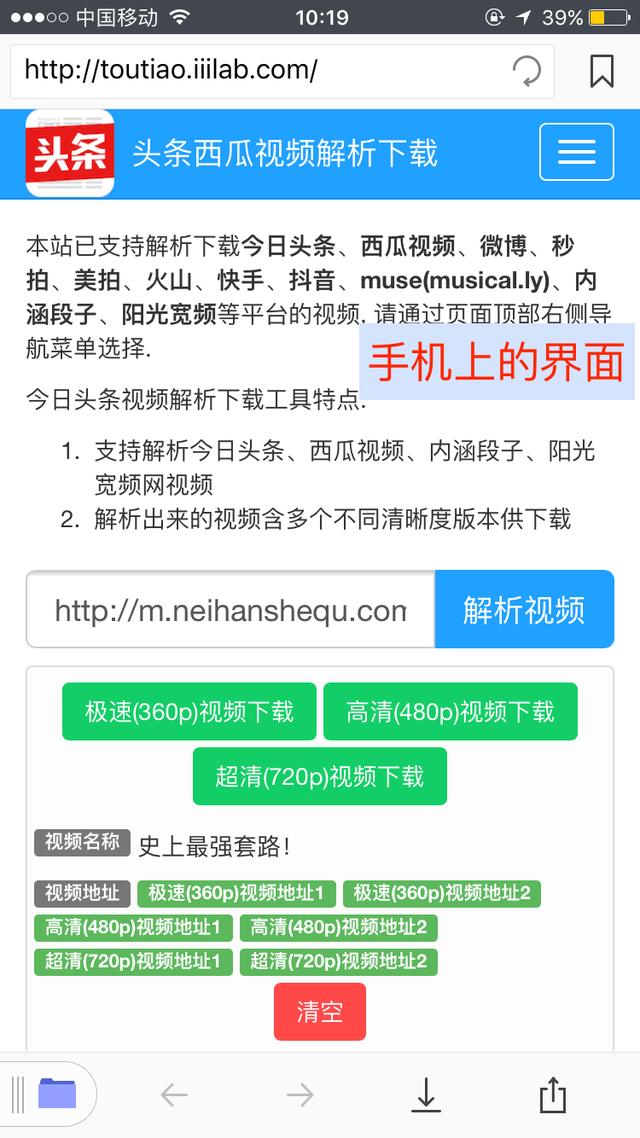Tap the 解析视频 button
This screenshot has height=1138, width=640.
click(x=524, y=609)
